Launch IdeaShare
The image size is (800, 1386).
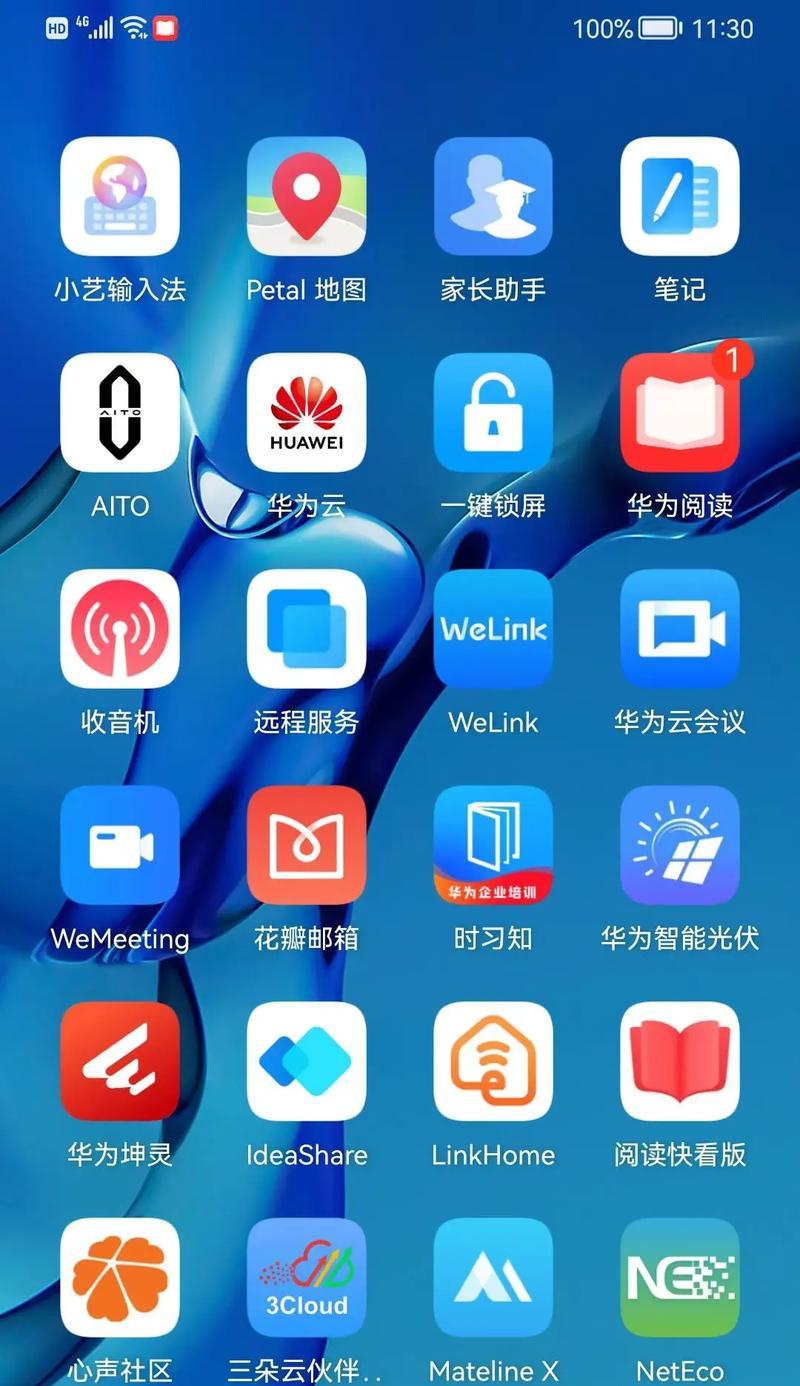coord(306,1061)
